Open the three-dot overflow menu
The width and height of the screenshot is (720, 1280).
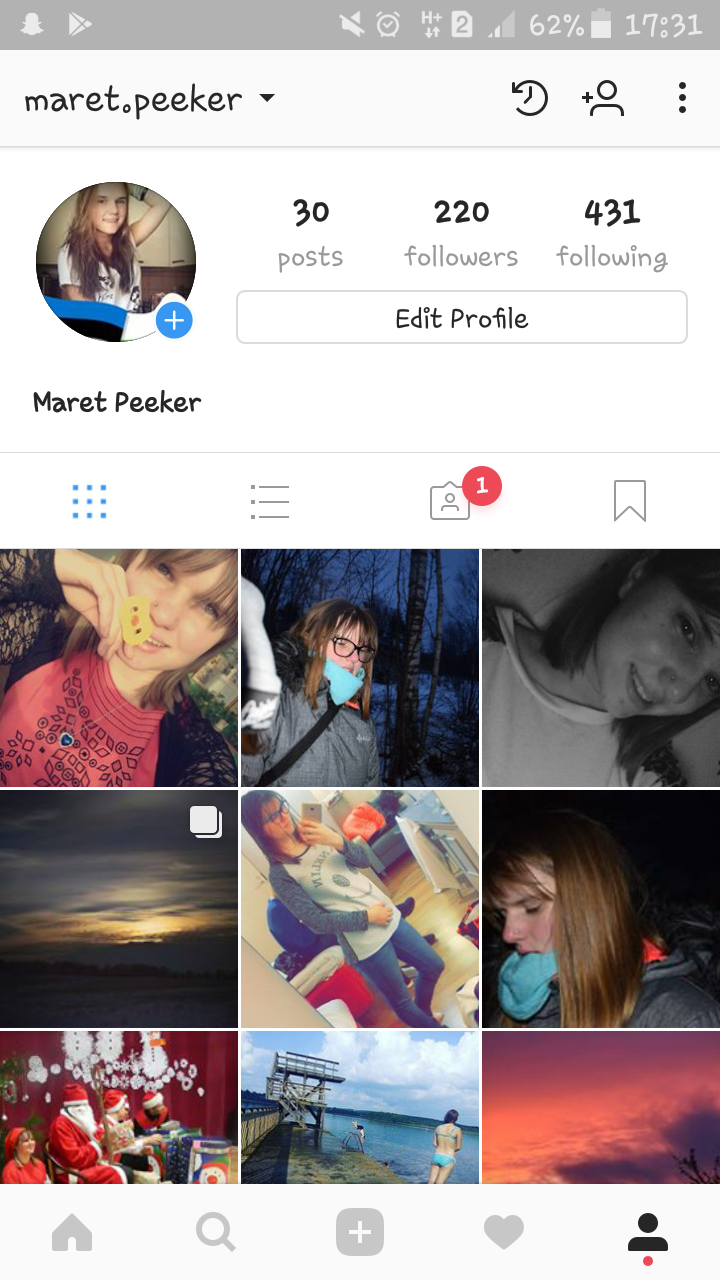tap(682, 98)
